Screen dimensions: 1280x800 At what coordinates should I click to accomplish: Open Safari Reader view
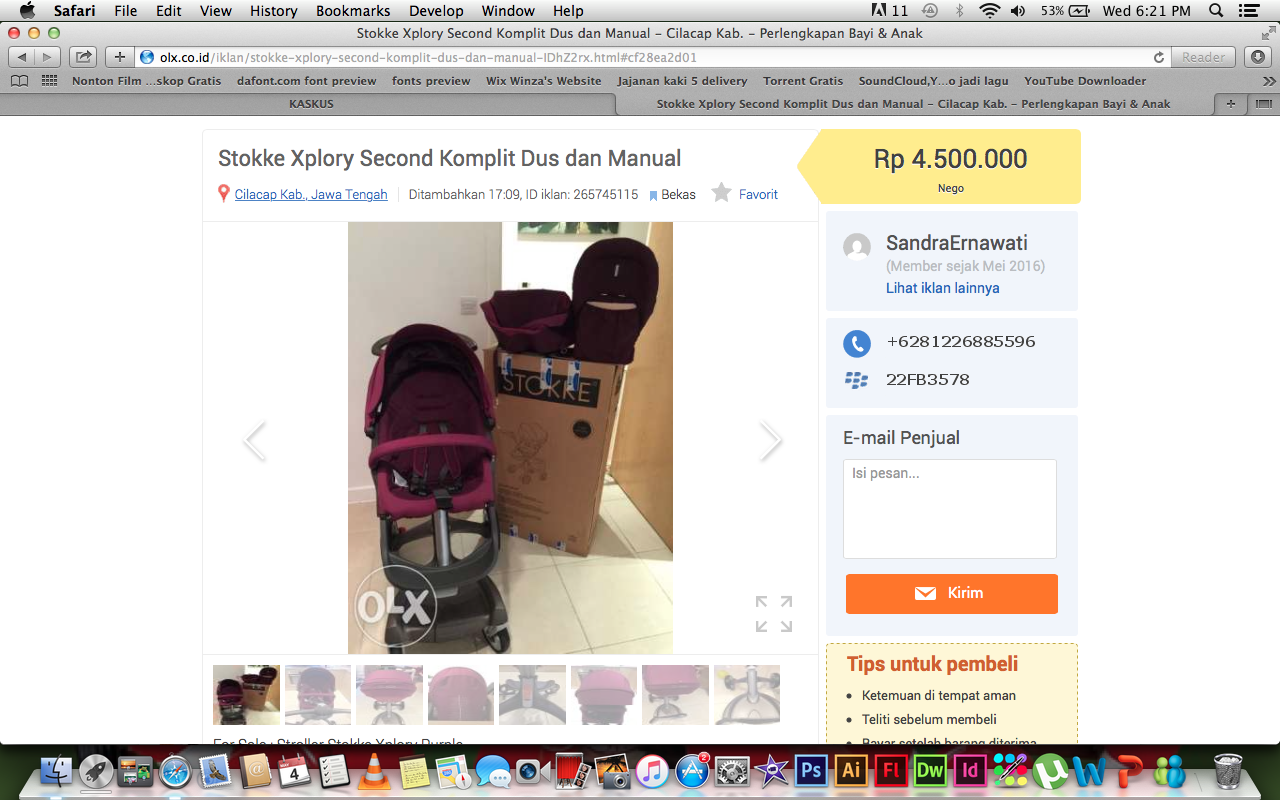[x=1203, y=57]
